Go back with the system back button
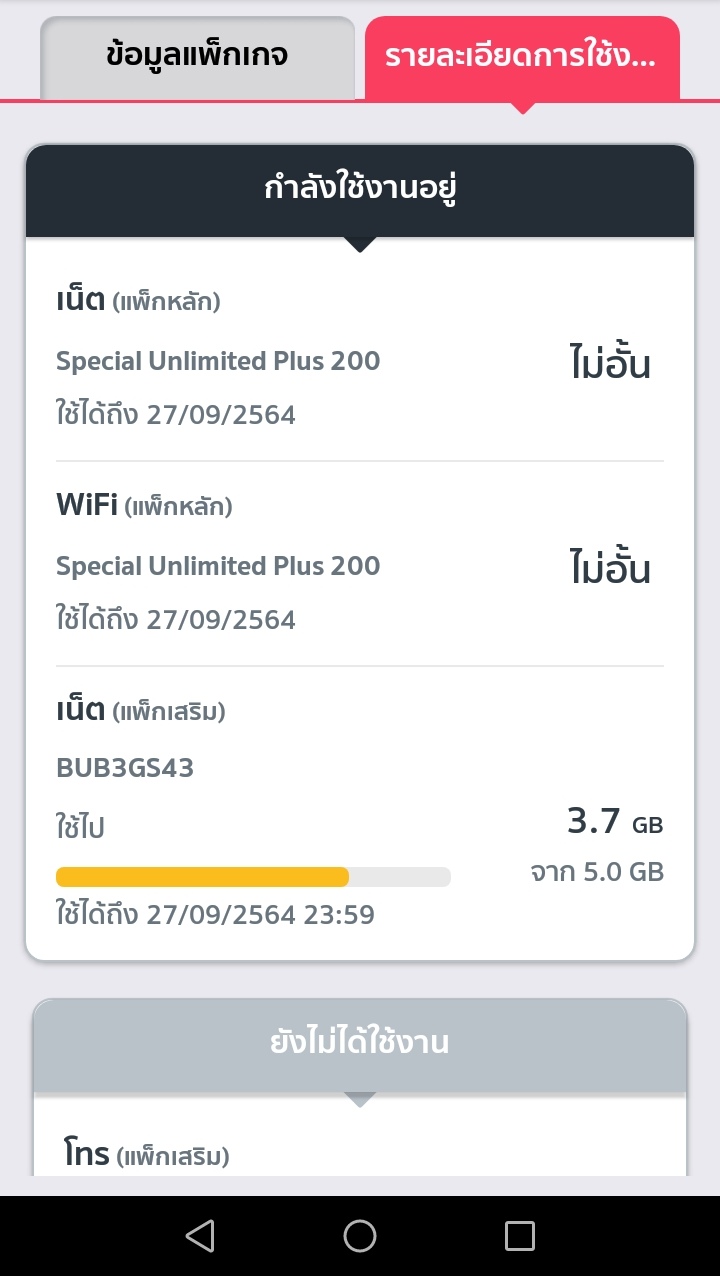This screenshot has width=720, height=1276. click(x=200, y=1236)
